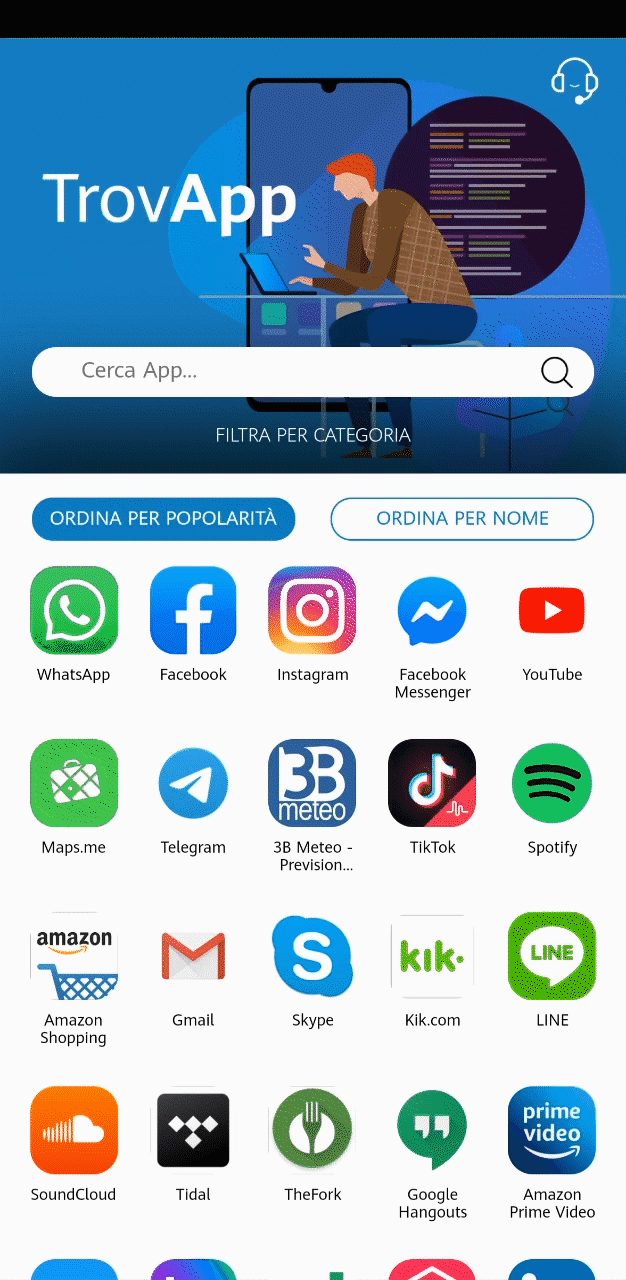Open the Facebook app entry
The width and height of the screenshot is (626, 1280).
[x=193, y=625]
